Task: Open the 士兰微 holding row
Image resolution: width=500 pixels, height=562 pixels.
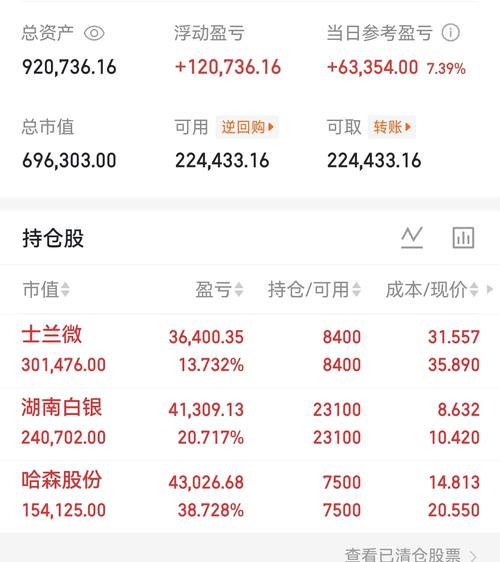Action: pyautogui.click(x=250, y=351)
